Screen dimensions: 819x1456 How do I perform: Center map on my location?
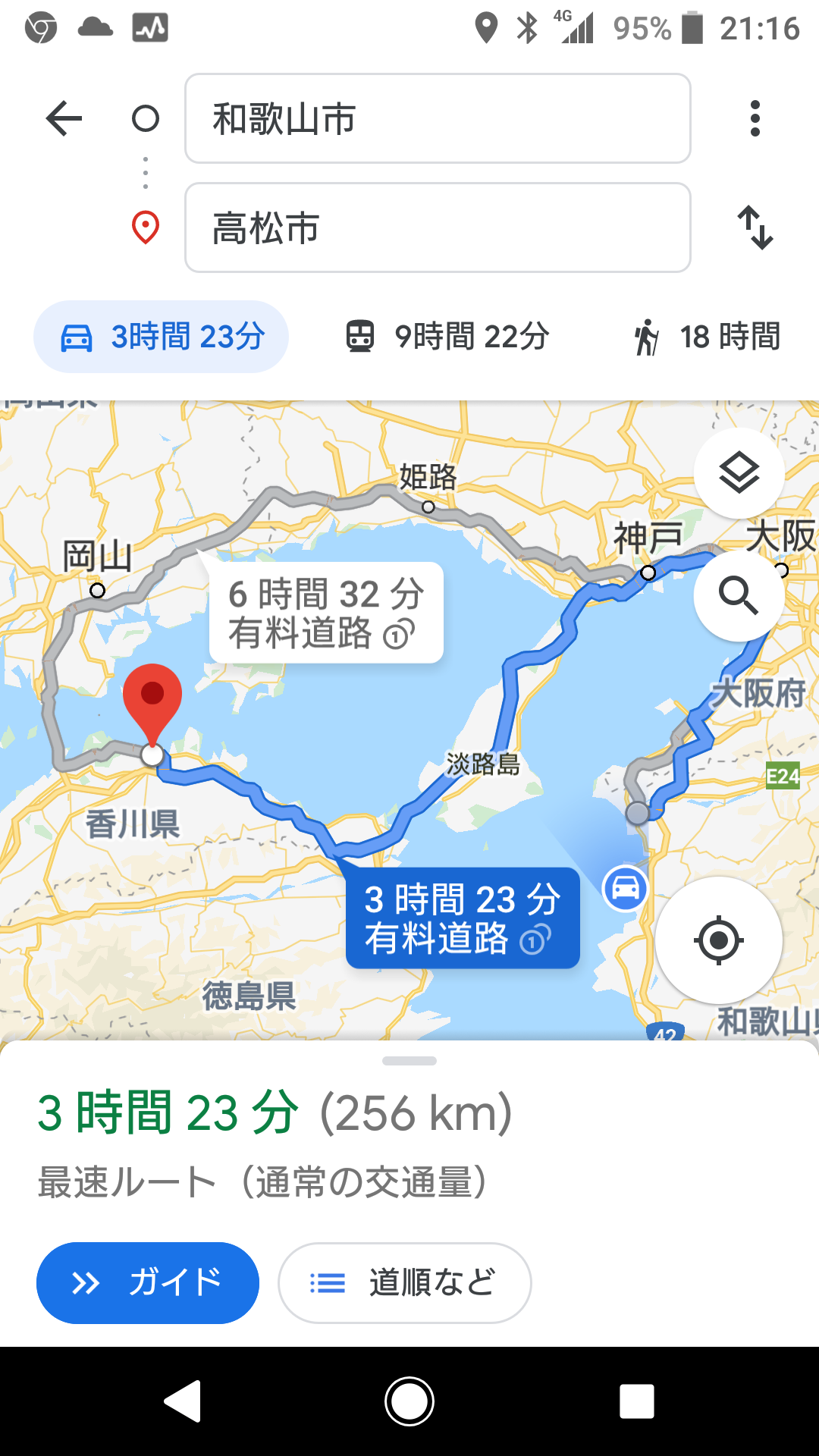click(x=718, y=940)
